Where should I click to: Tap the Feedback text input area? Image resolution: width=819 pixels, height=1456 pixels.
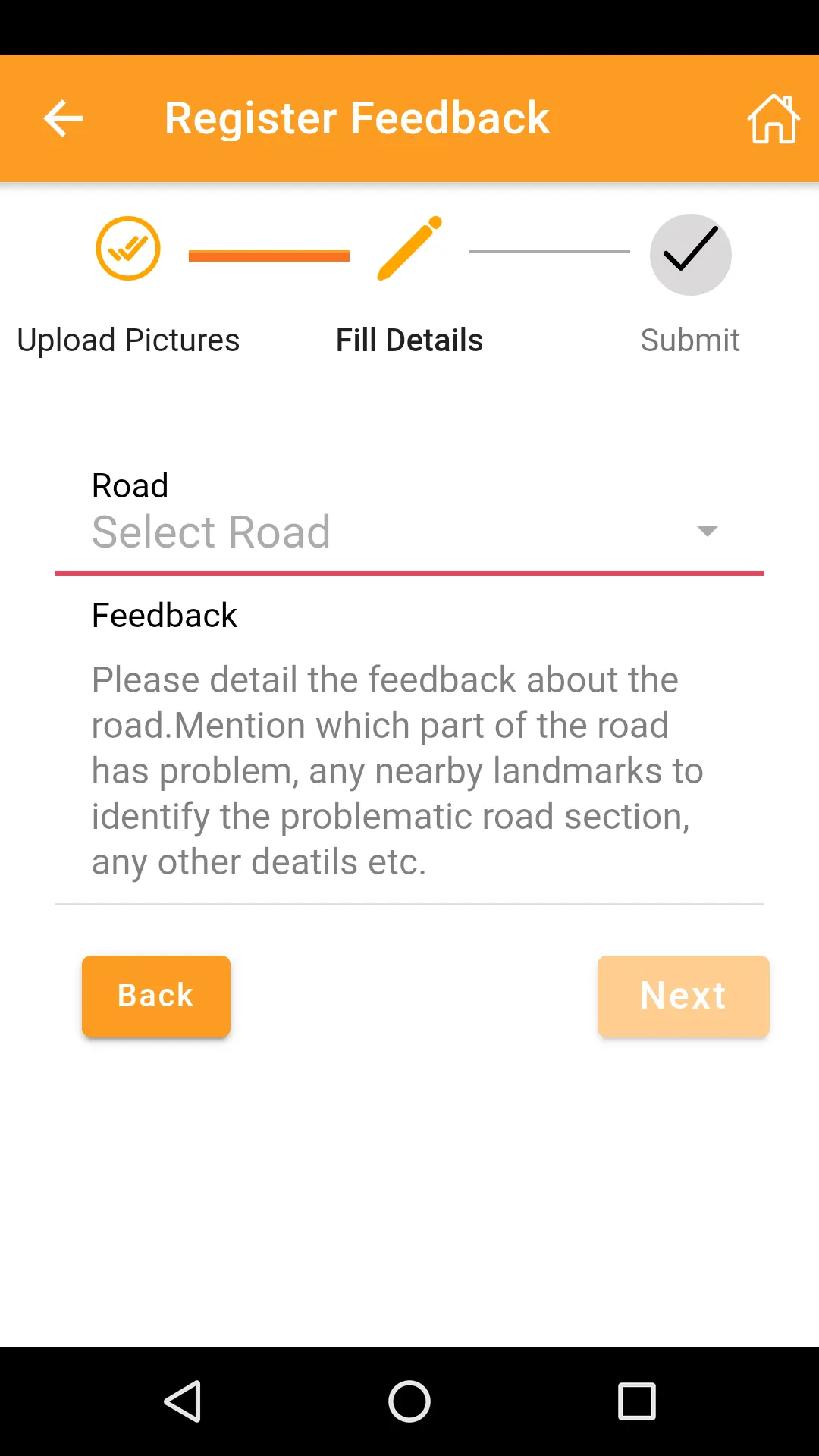pos(409,770)
